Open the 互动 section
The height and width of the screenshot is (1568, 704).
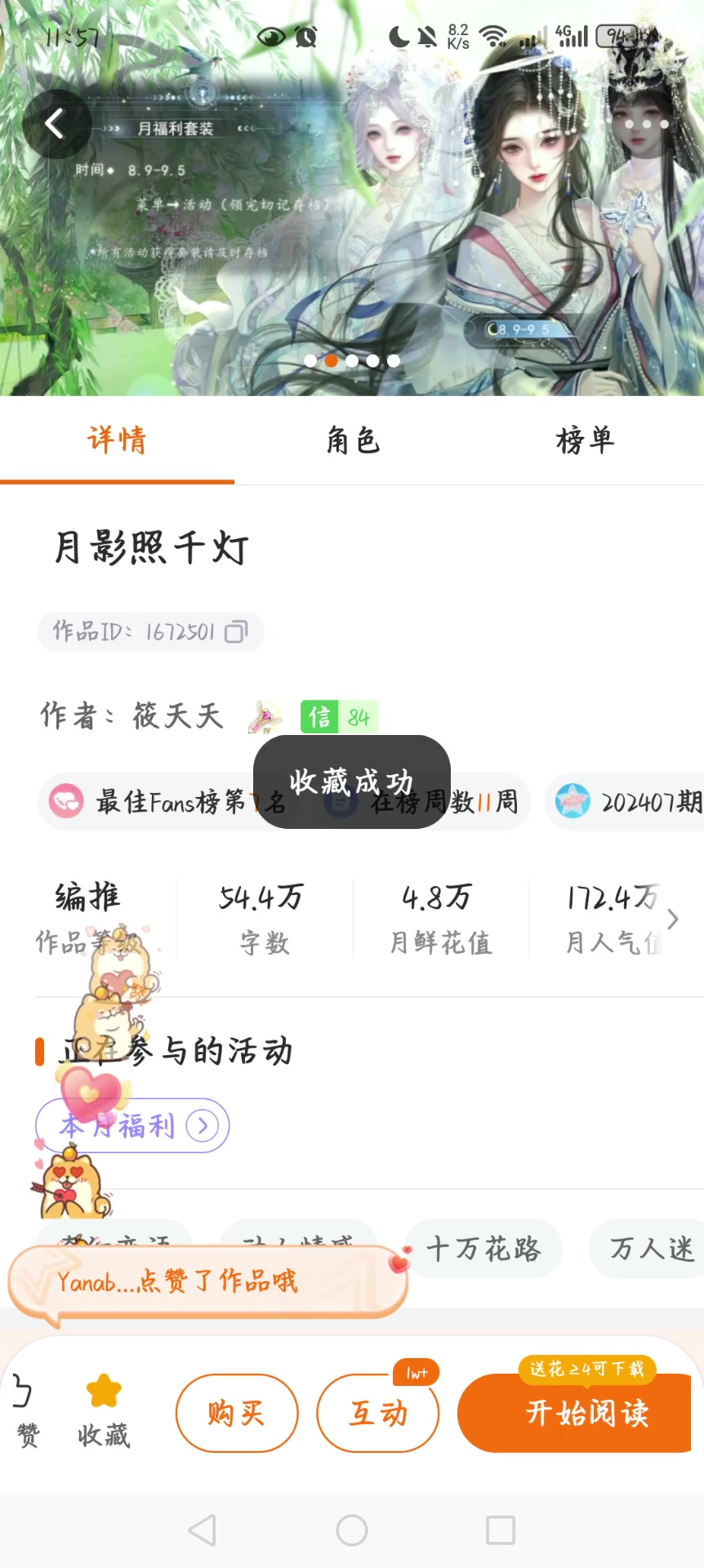[x=377, y=1413]
